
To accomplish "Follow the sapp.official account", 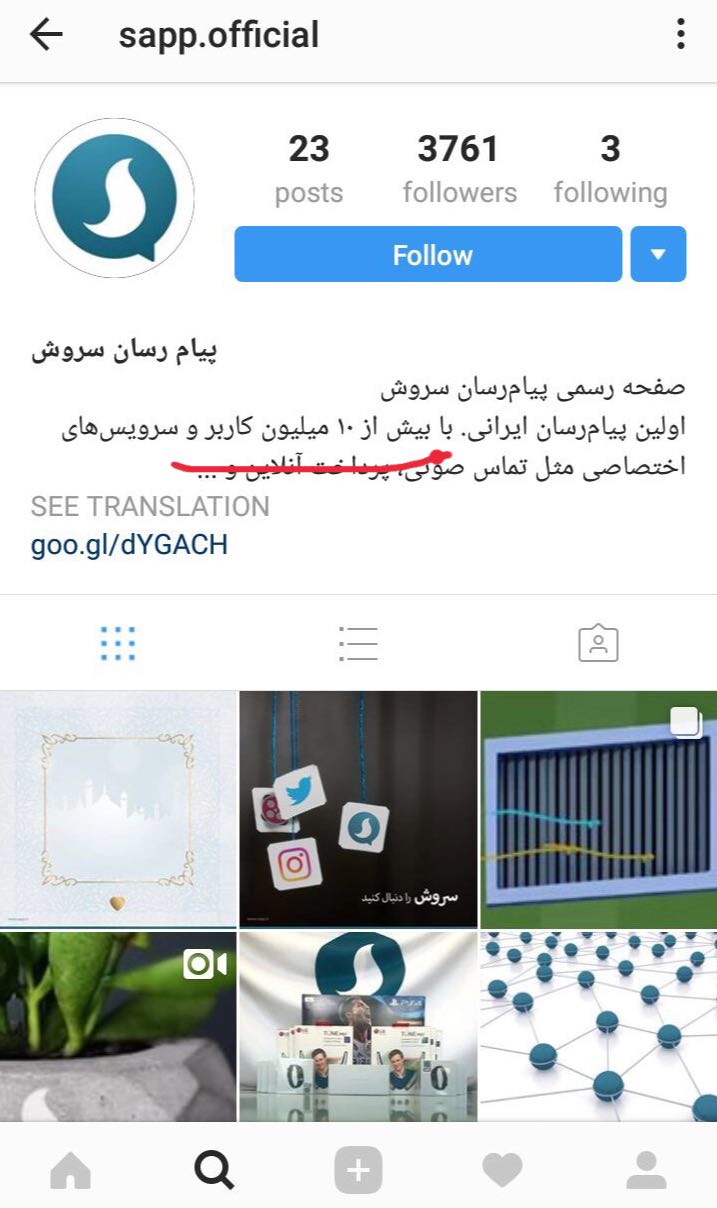I will pos(428,255).
